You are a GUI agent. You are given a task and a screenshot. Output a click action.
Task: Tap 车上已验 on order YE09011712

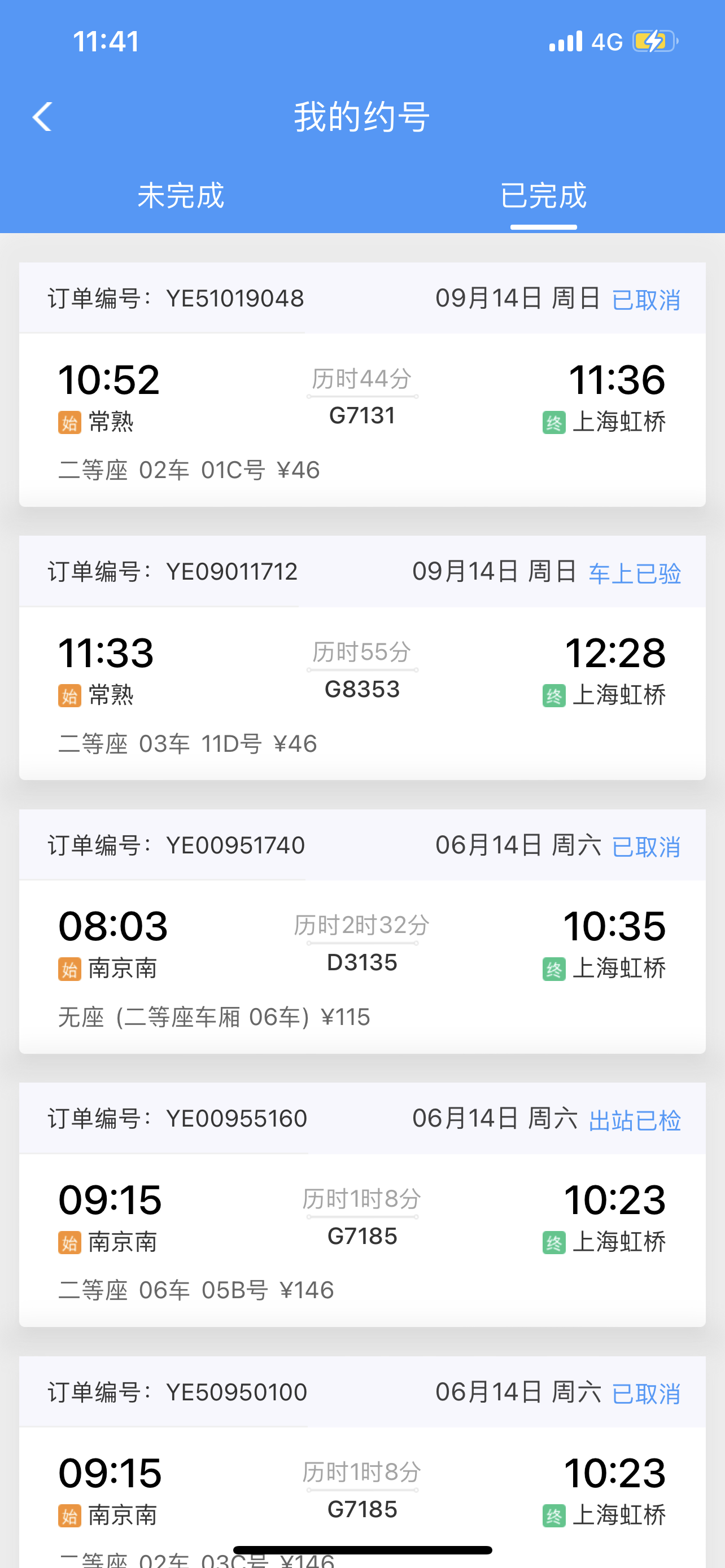point(634,572)
